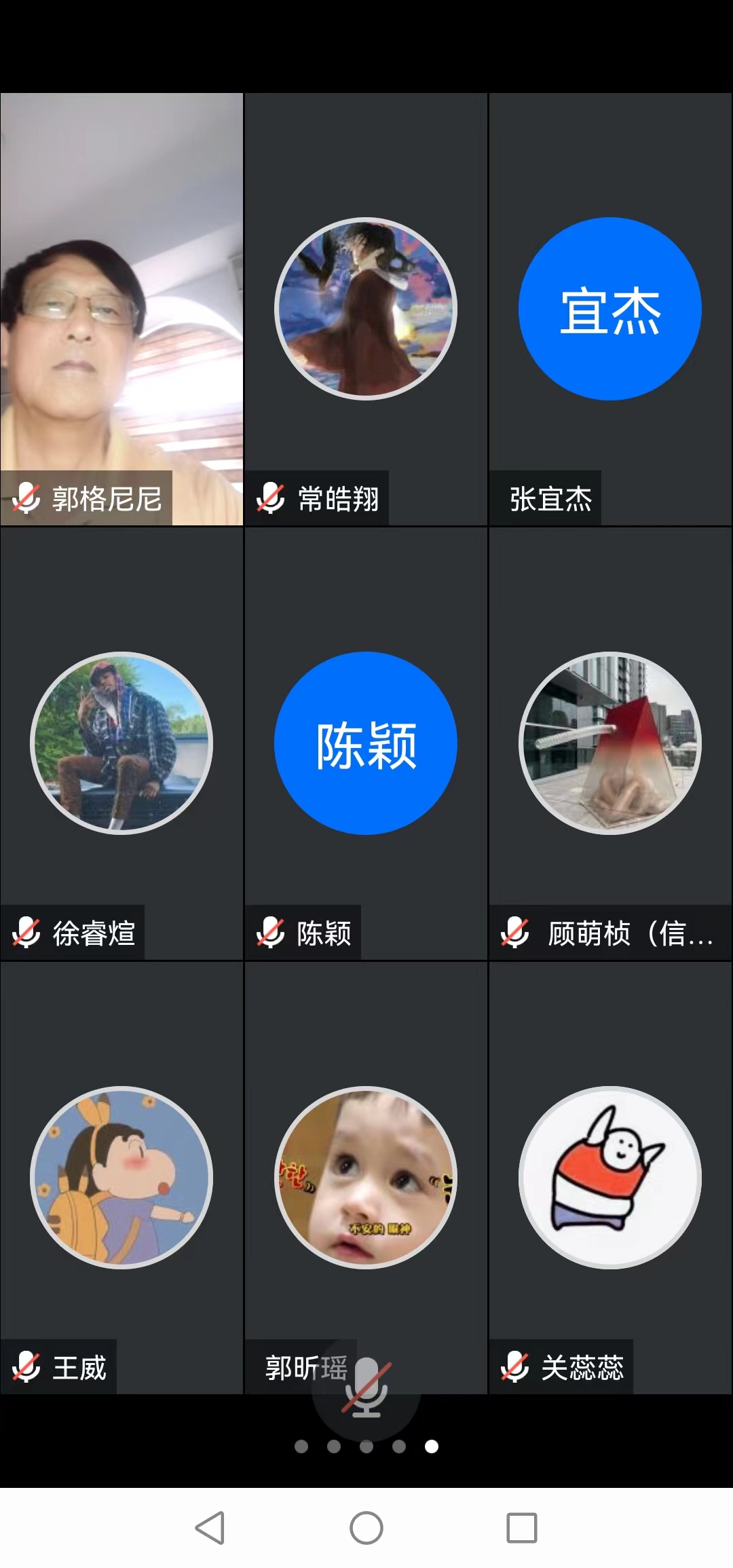Viewport: 733px width, 1568px height.
Task: Return to the home screen
Action: 366,1528
